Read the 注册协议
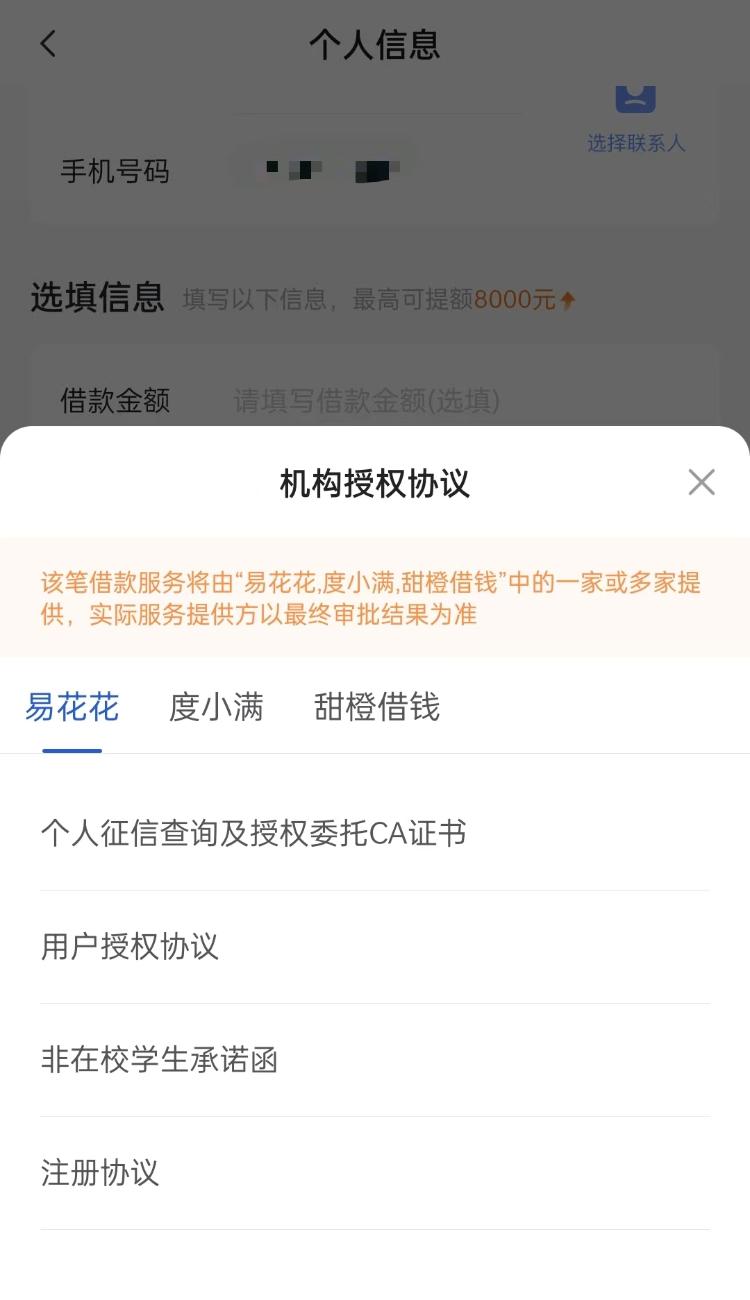750x1300 pixels. (x=100, y=1172)
